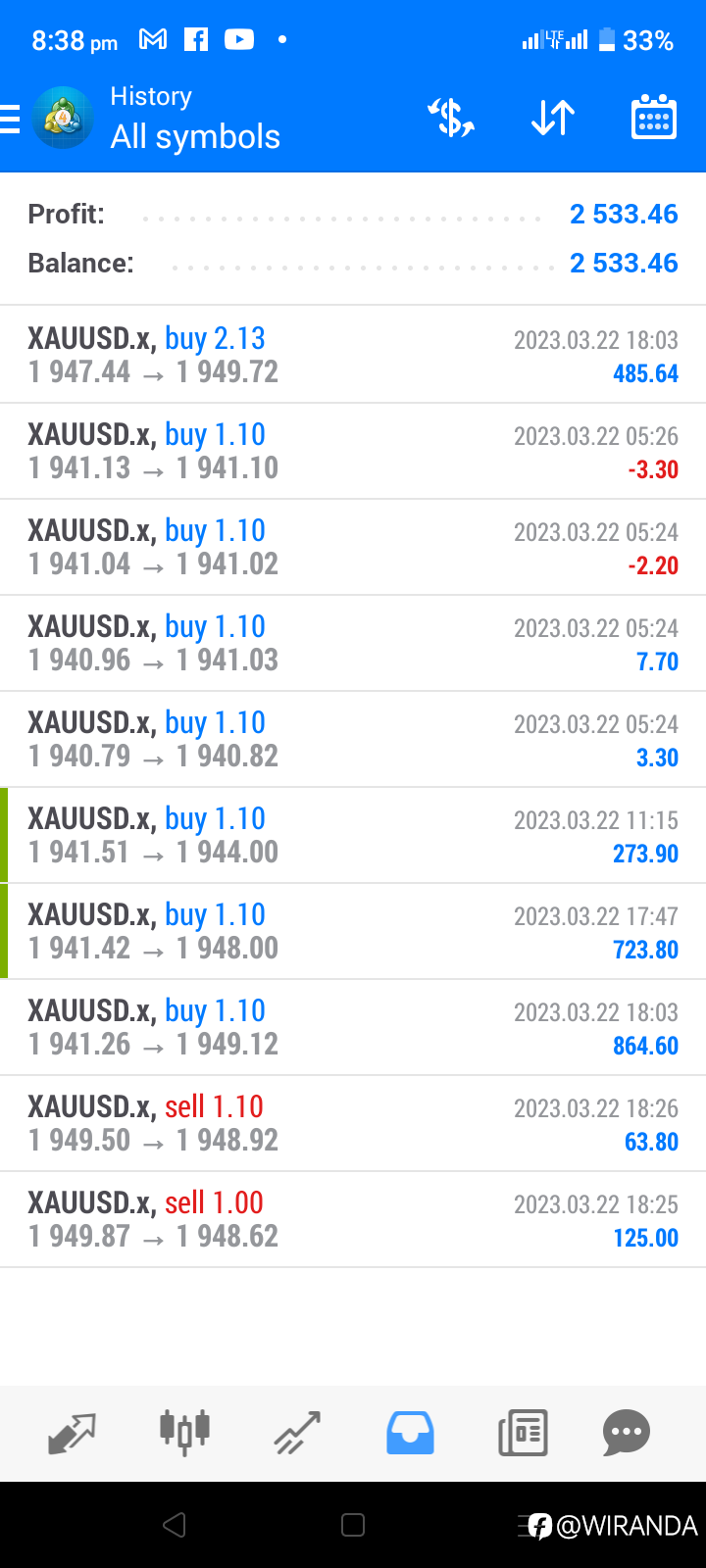The height and width of the screenshot is (1568, 706).
Task: Change sort order with arrows icon
Action: click(x=553, y=119)
